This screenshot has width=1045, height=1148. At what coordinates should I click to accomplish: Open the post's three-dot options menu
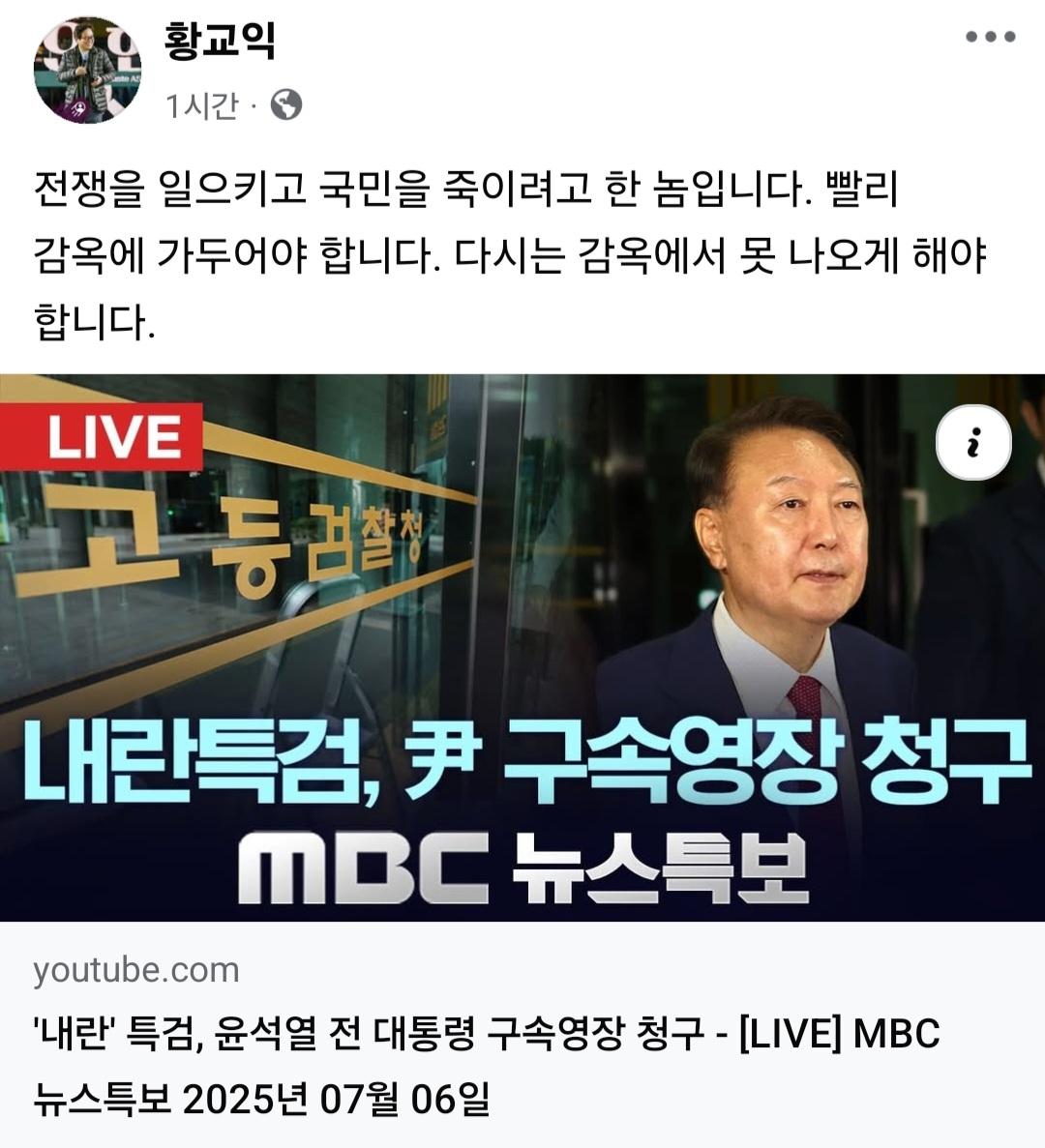tap(991, 38)
